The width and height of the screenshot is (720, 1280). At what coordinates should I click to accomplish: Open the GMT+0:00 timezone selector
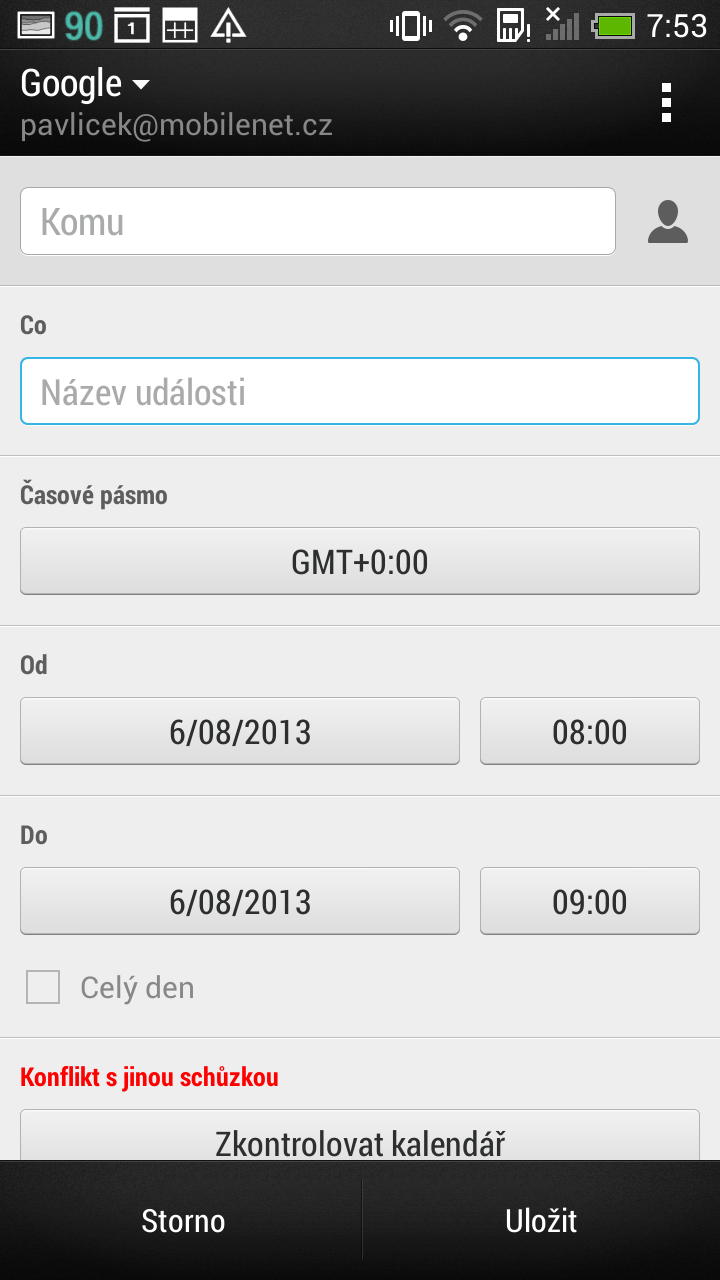360,561
